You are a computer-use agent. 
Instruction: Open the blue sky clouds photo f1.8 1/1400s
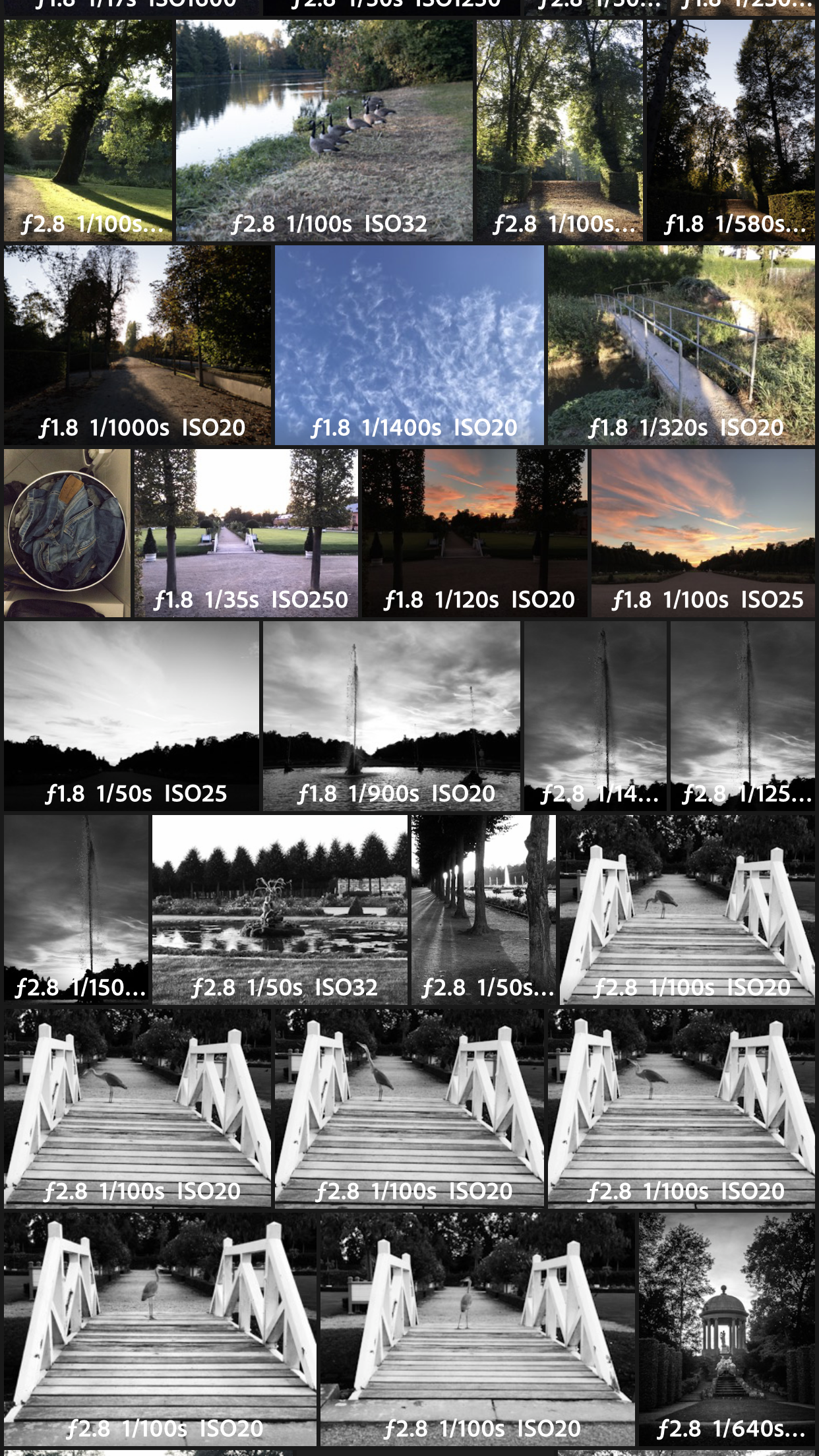pos(409,344)
